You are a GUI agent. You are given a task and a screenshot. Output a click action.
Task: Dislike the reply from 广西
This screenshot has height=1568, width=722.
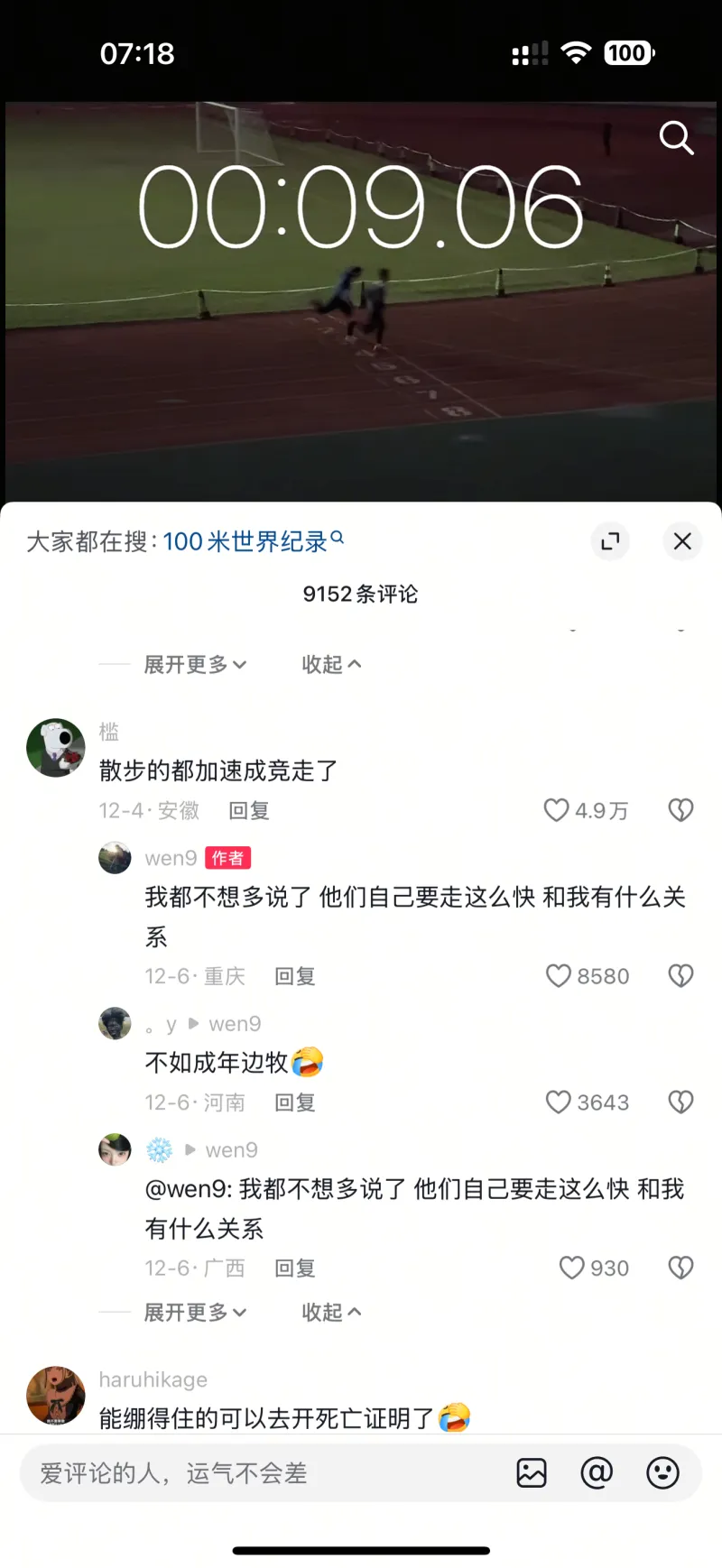[x=680, y=1268]
